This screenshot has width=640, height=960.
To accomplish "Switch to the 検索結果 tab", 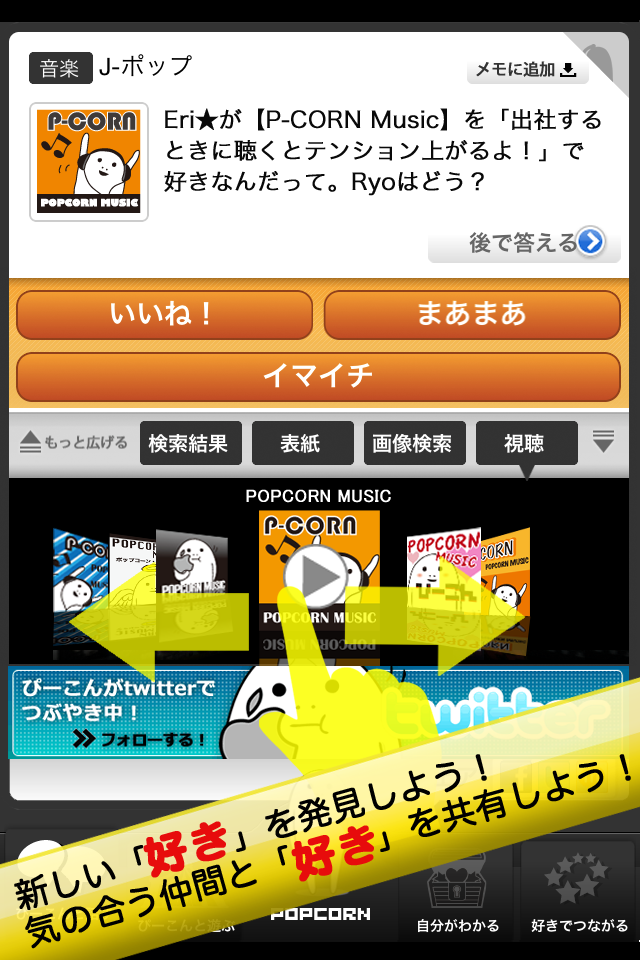I will pos(190,443).
